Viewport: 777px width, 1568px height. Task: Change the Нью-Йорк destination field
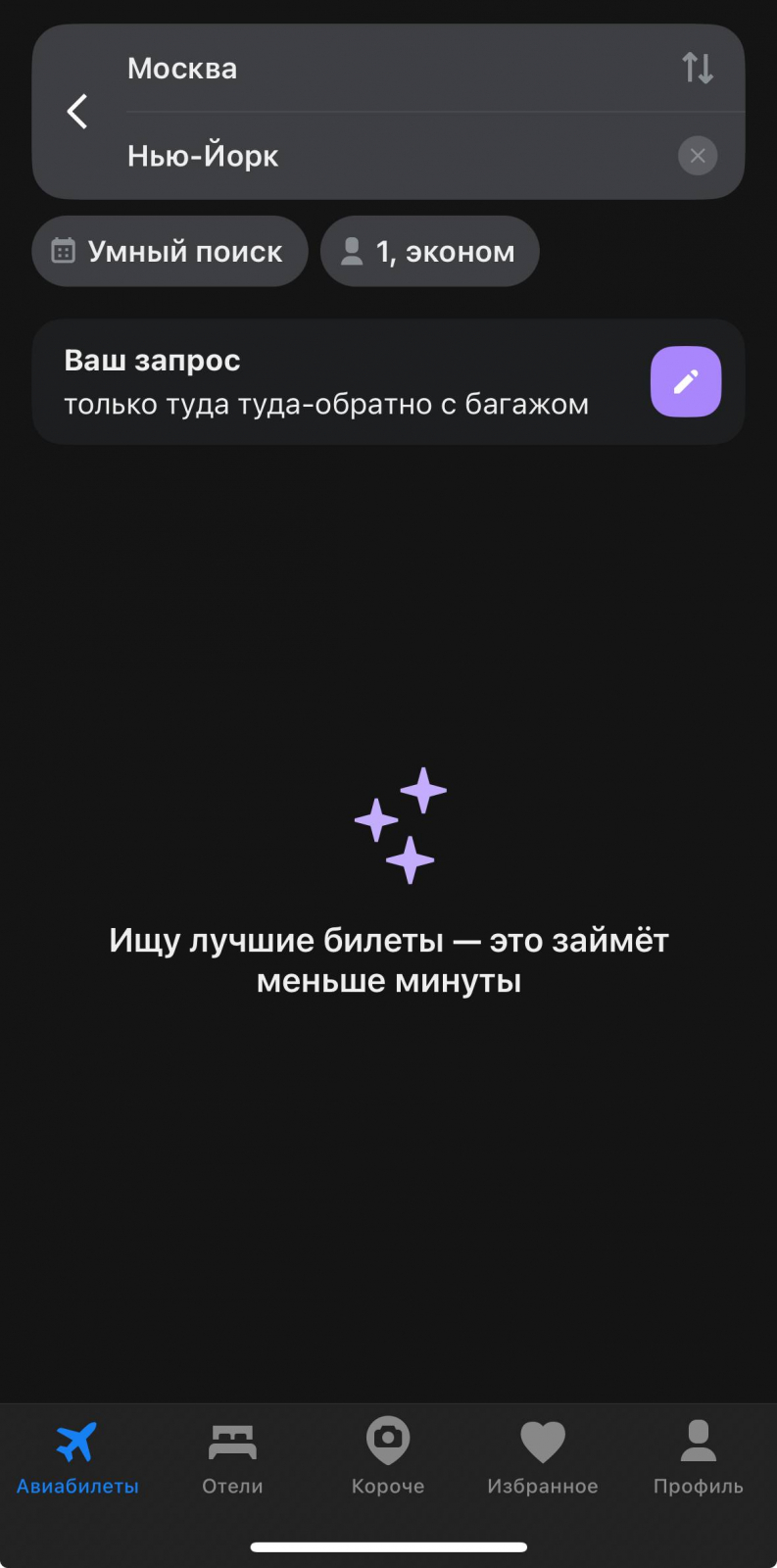(x=392, y=156)
